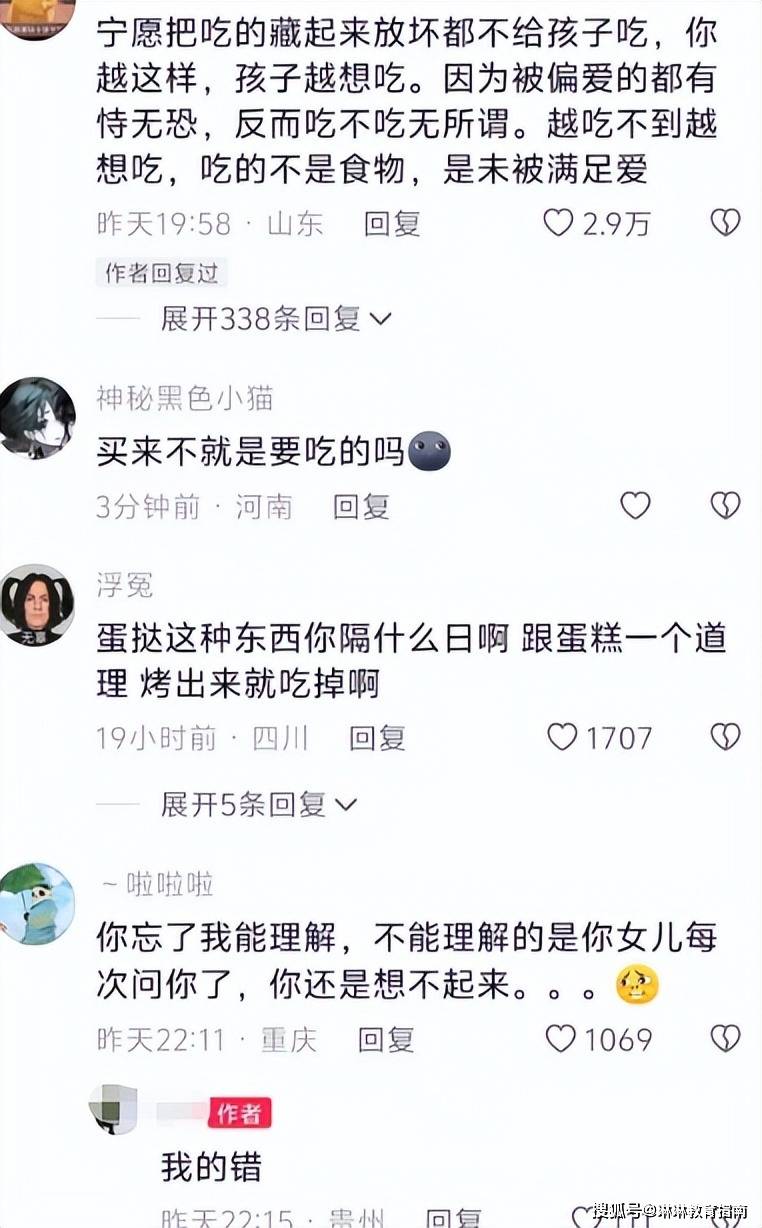
Task: Reply to the 山东 comment from 昨天19:58
Action: click(391, 223)
